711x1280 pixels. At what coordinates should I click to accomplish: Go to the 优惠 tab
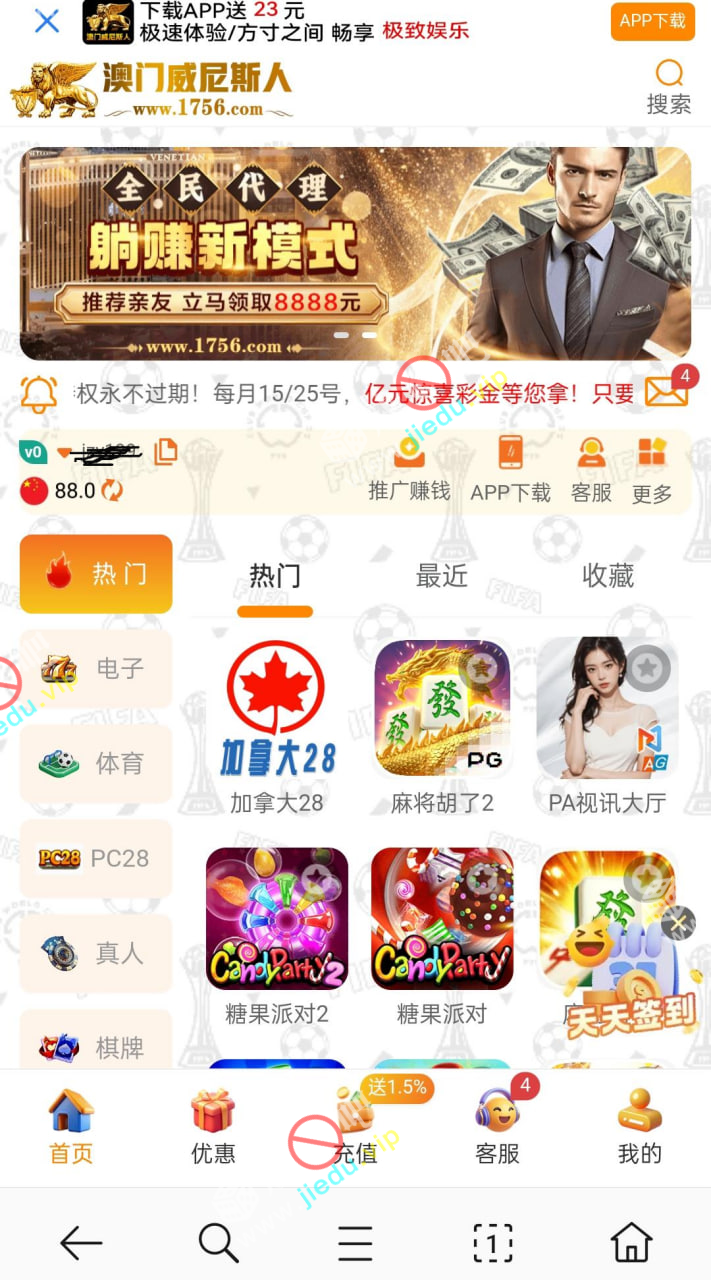[x=213, y=1127]
